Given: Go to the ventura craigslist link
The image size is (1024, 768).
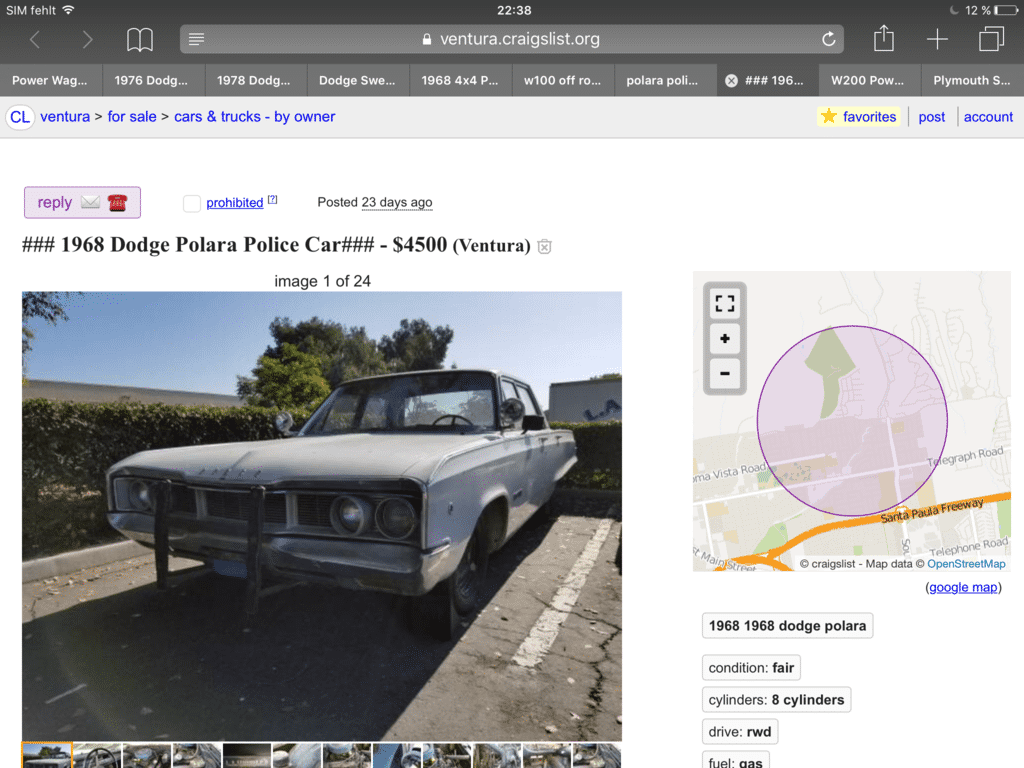Looking at the screenshot, I should [64, 117].
